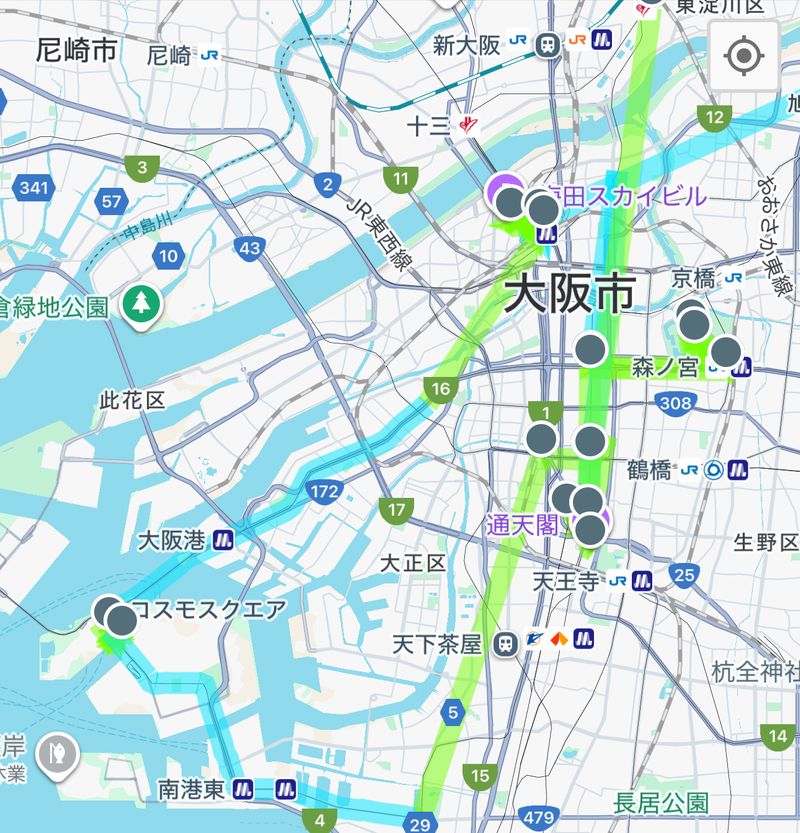Center the map on my current location
The width and height of the screenshot is (800, 833).
point(742,57)
